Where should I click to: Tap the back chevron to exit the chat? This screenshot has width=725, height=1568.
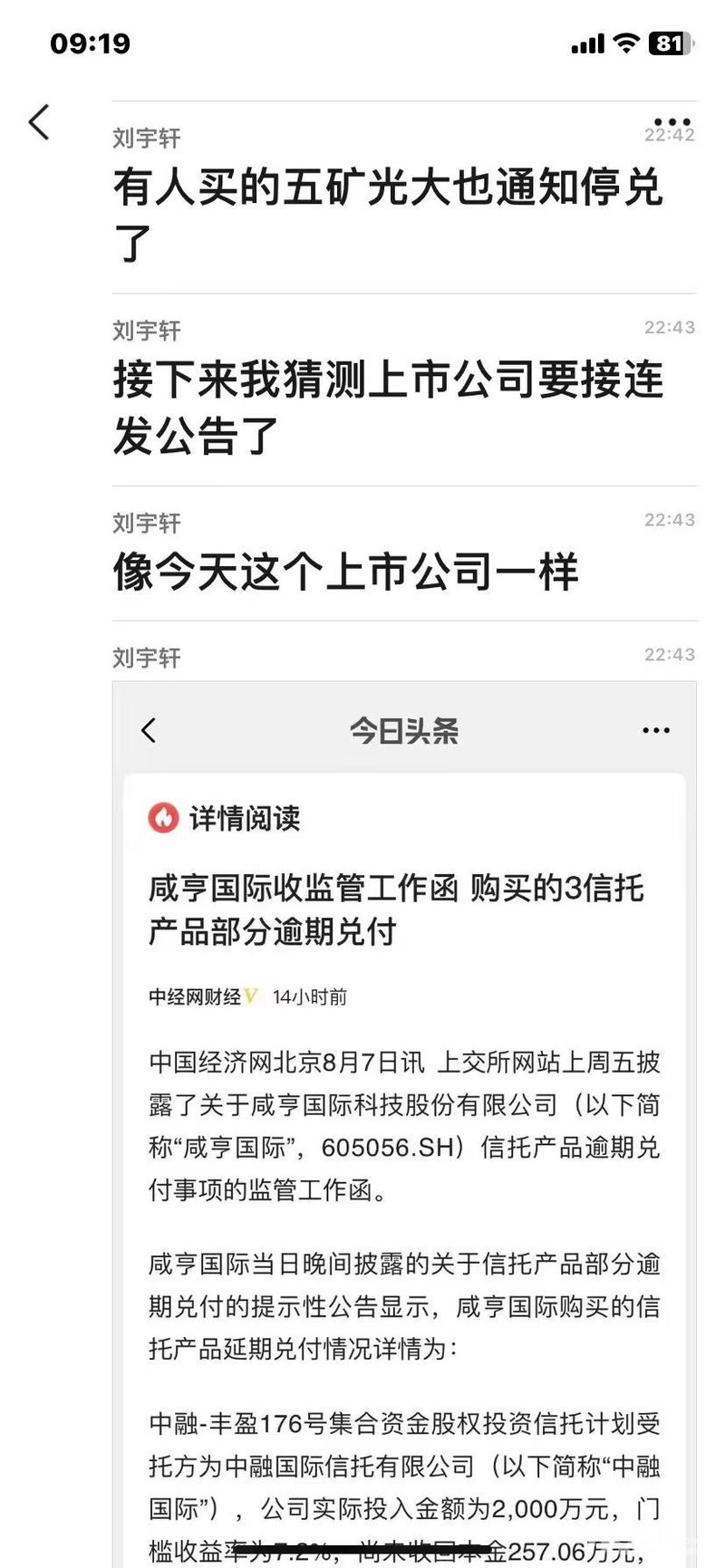click(39, 122)
